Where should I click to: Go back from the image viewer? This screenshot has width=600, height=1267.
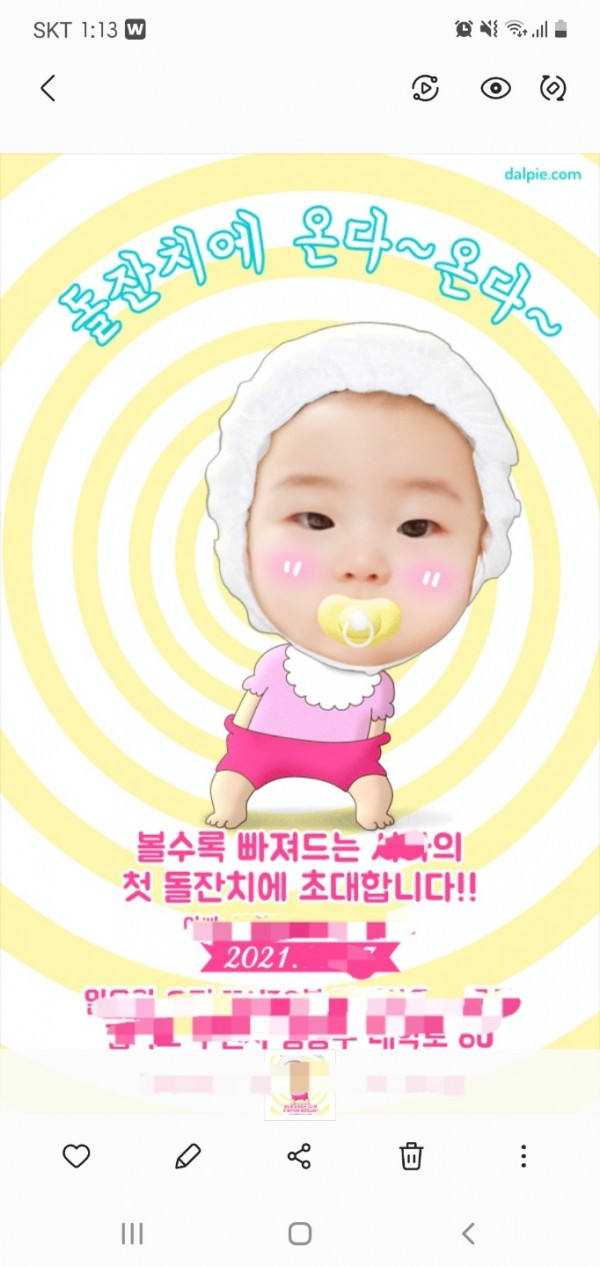point(47,88)
